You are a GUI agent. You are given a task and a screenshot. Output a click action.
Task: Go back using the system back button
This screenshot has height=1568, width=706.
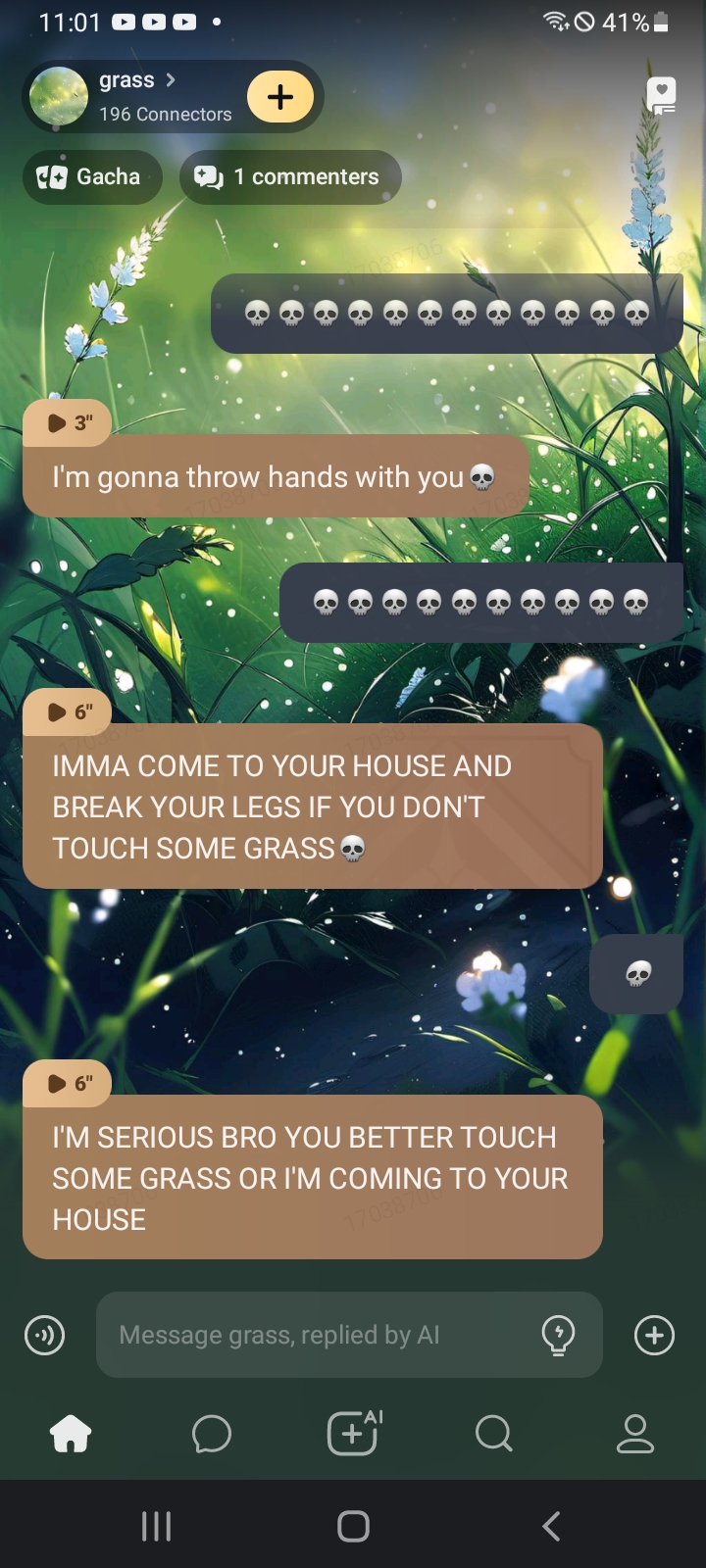coord(552,1526)
